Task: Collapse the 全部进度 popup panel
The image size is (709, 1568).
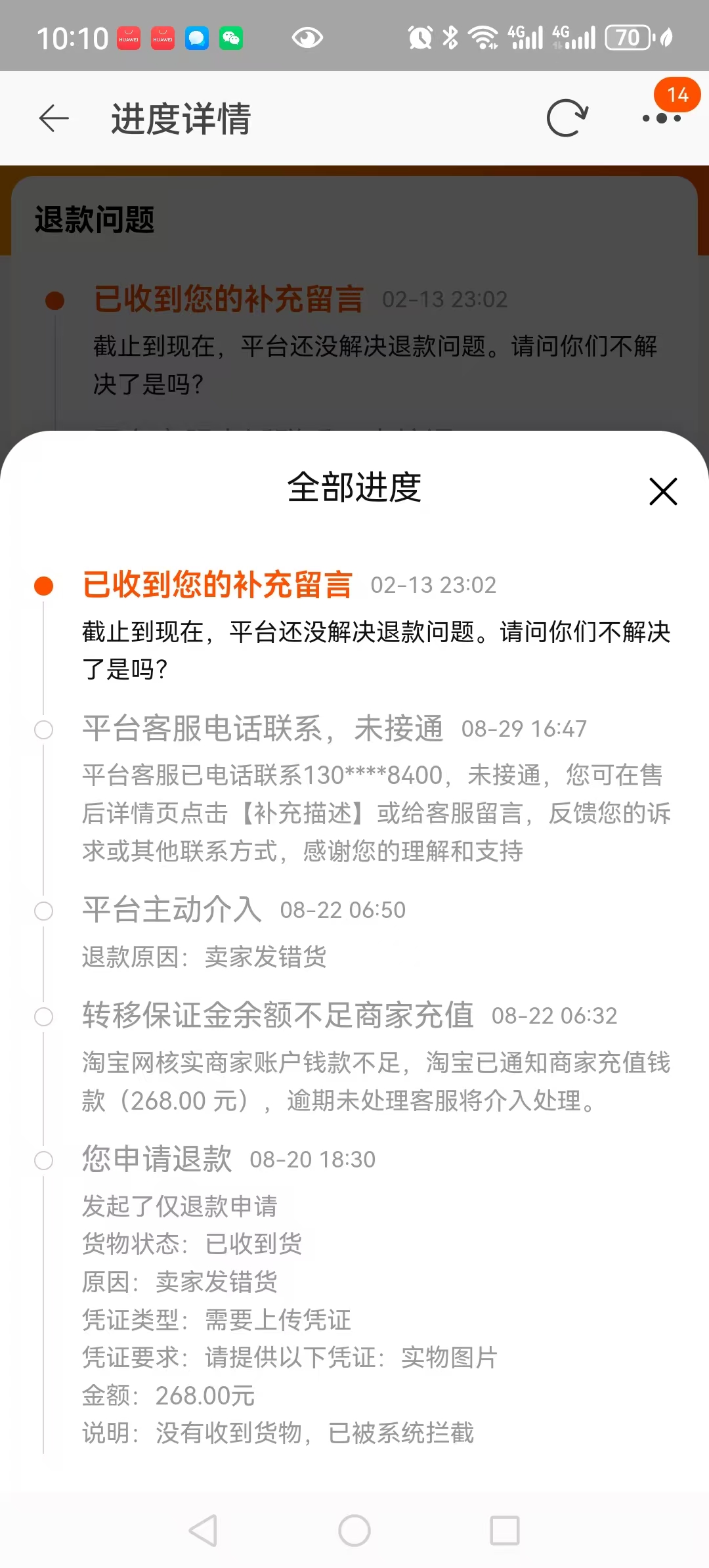Action: pos(663,491)
